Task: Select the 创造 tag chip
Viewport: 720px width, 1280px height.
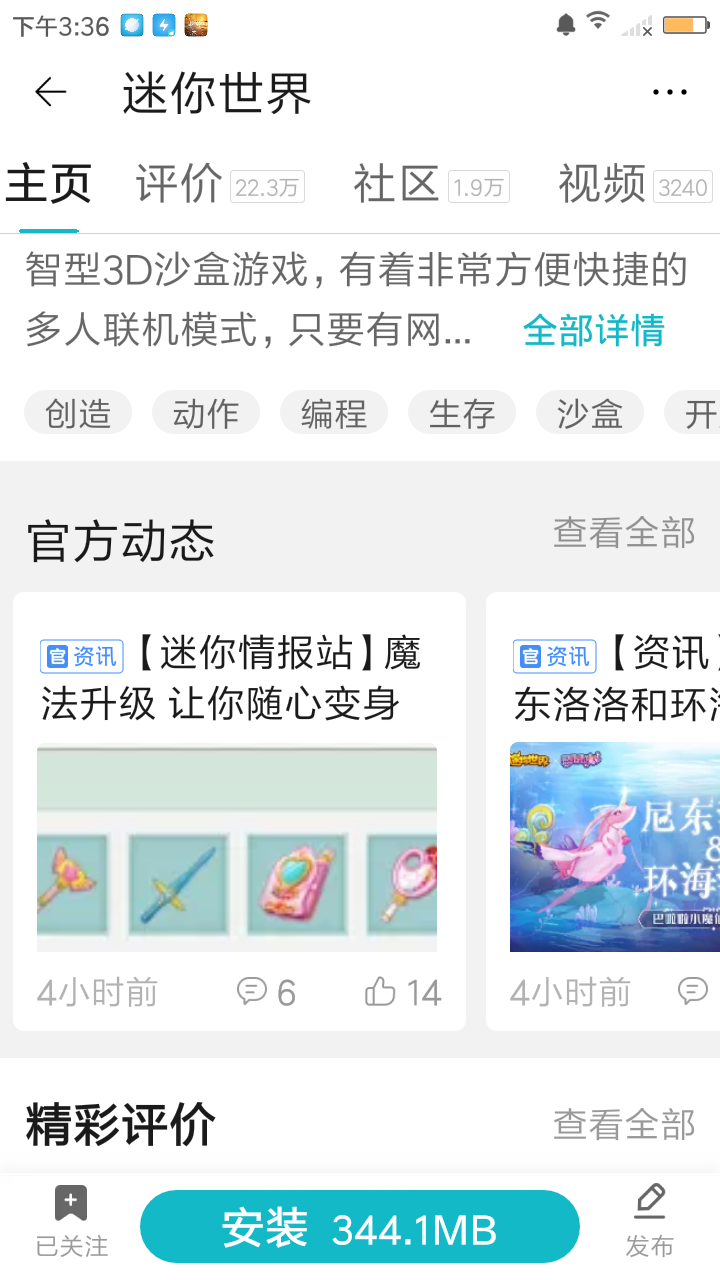Action: click(78, 413)
